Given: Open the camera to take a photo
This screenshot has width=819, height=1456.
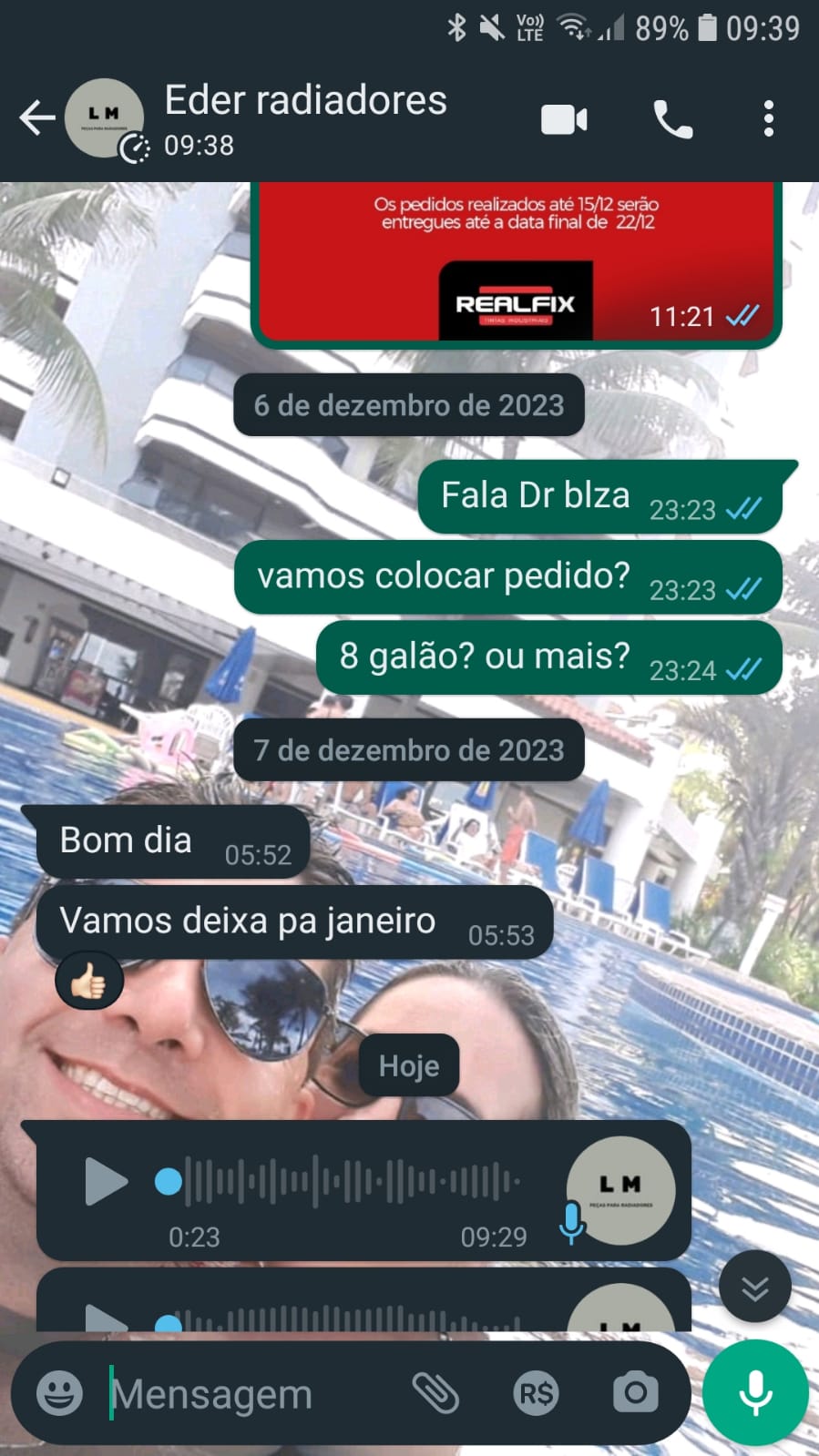Looking at the screenshot, I should [x=635, y=1393].
